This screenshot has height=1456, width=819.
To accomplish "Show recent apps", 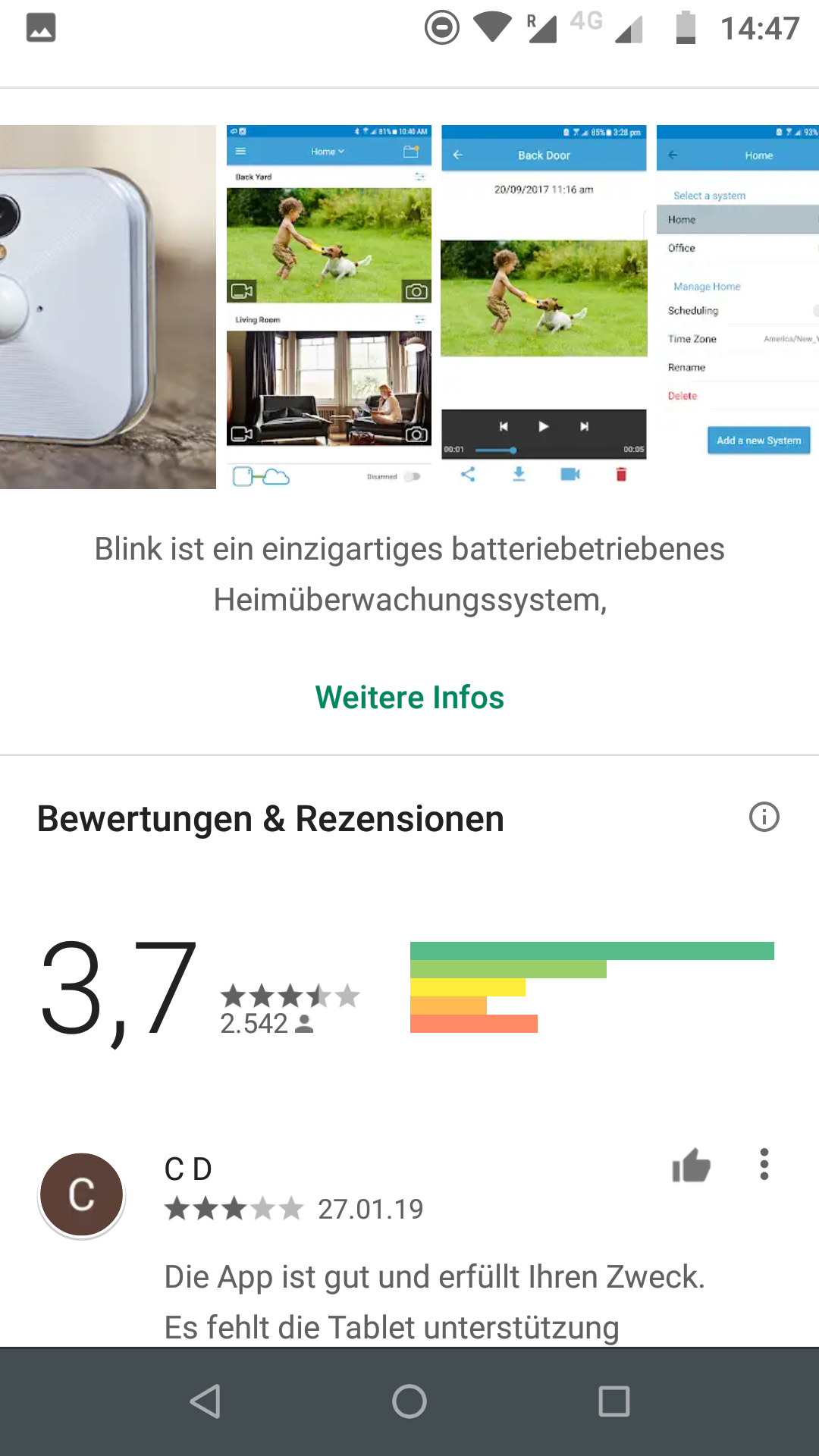I will point(613,1401).
